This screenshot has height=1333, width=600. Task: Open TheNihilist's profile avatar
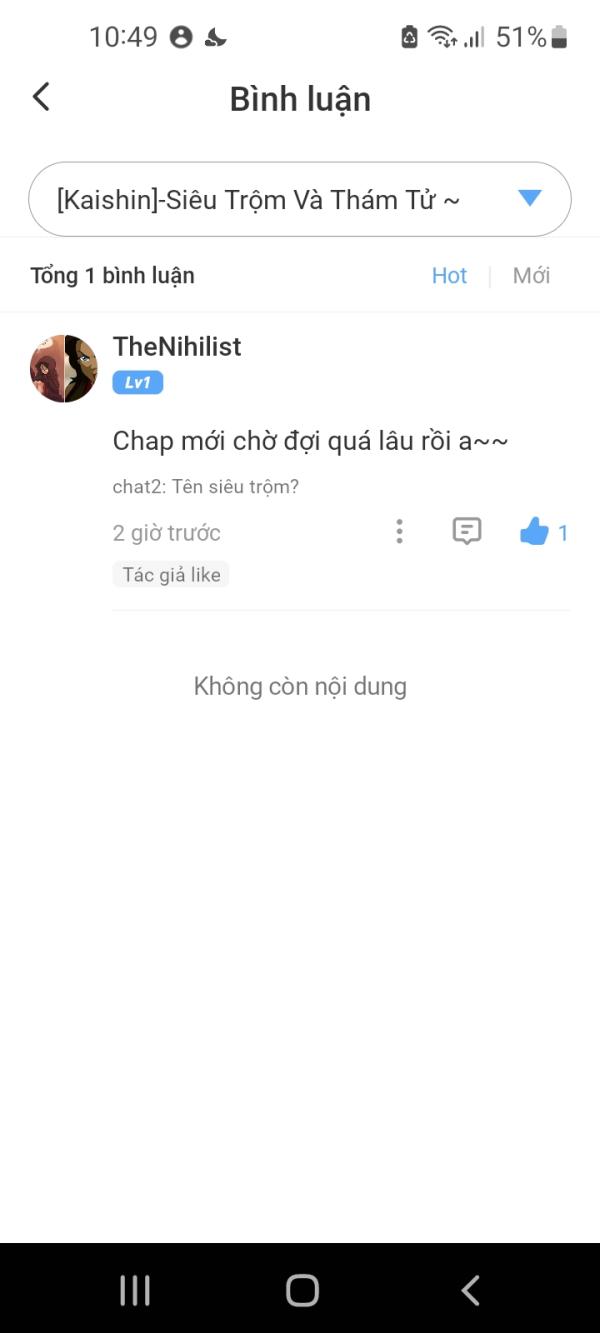tap(64, 368)
